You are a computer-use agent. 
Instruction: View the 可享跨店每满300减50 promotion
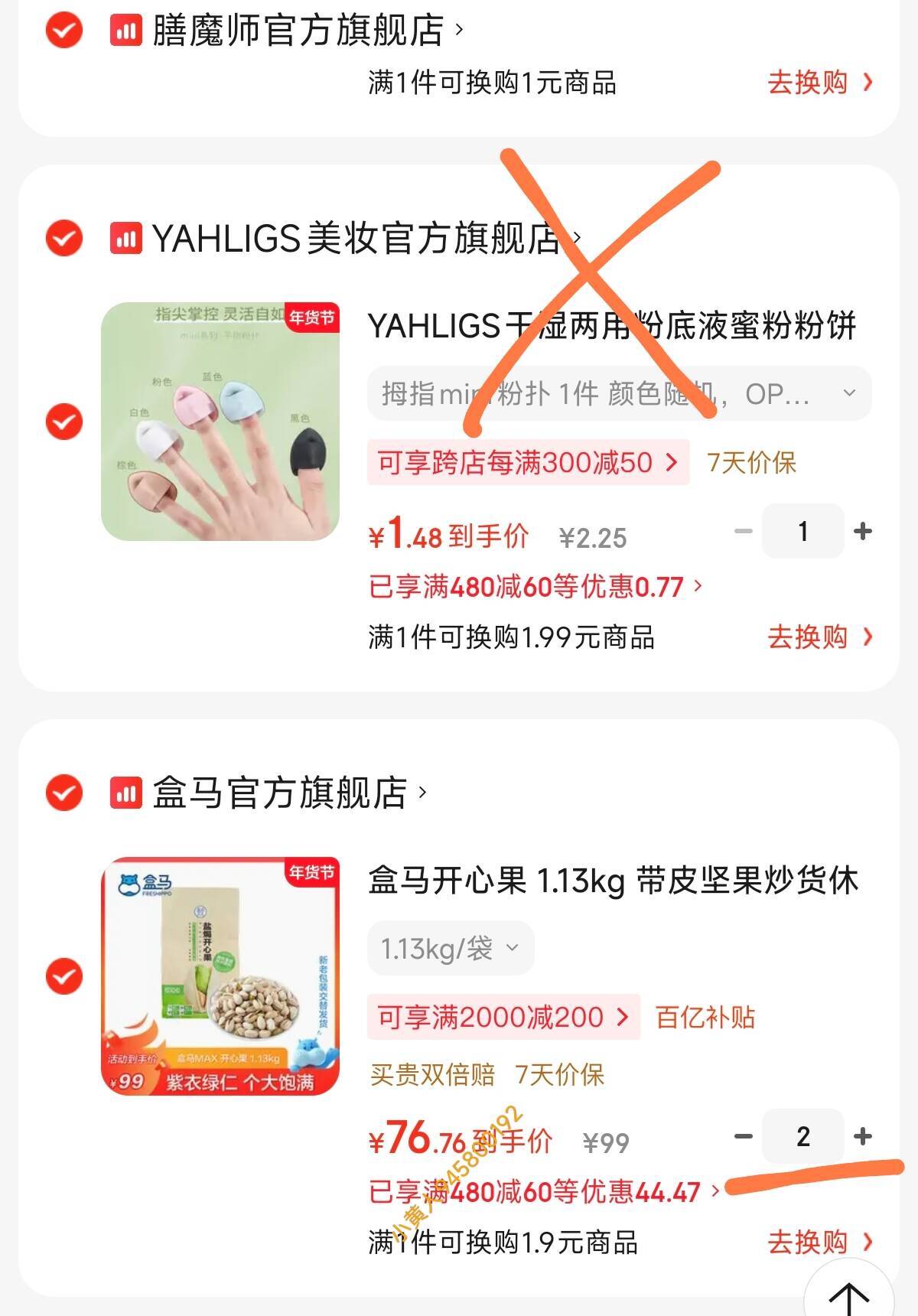coord(528,462)
